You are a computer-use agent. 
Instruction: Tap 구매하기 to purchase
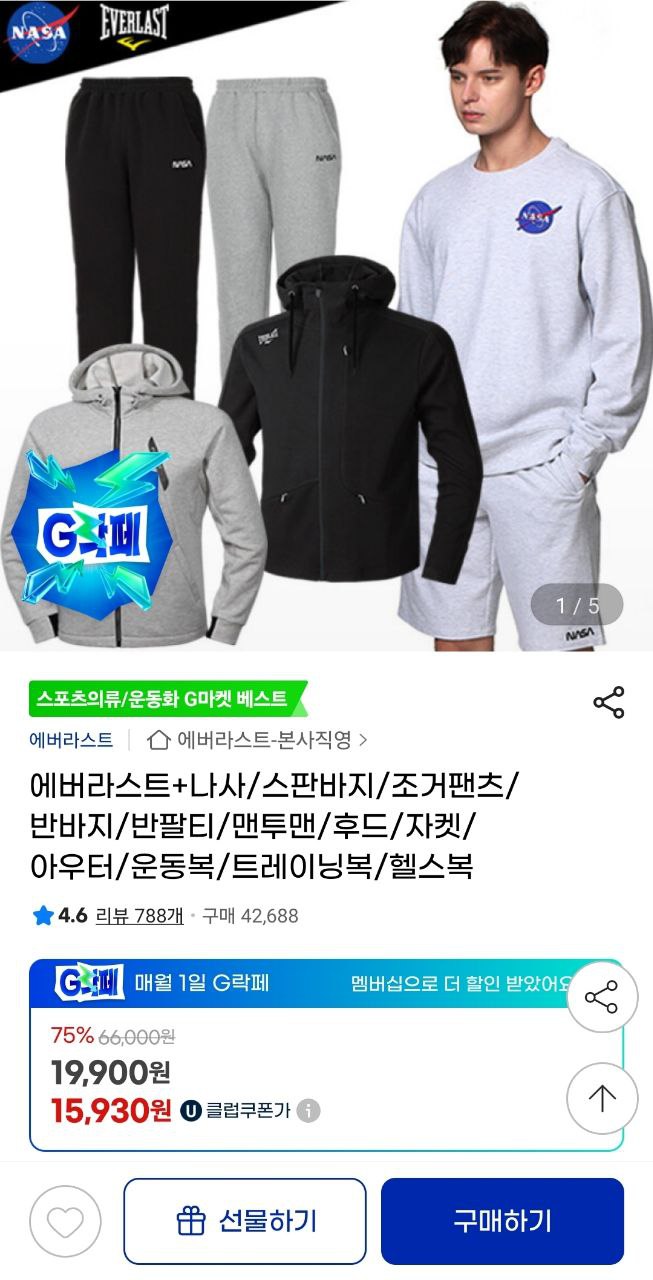click(x=502, y=1221)
